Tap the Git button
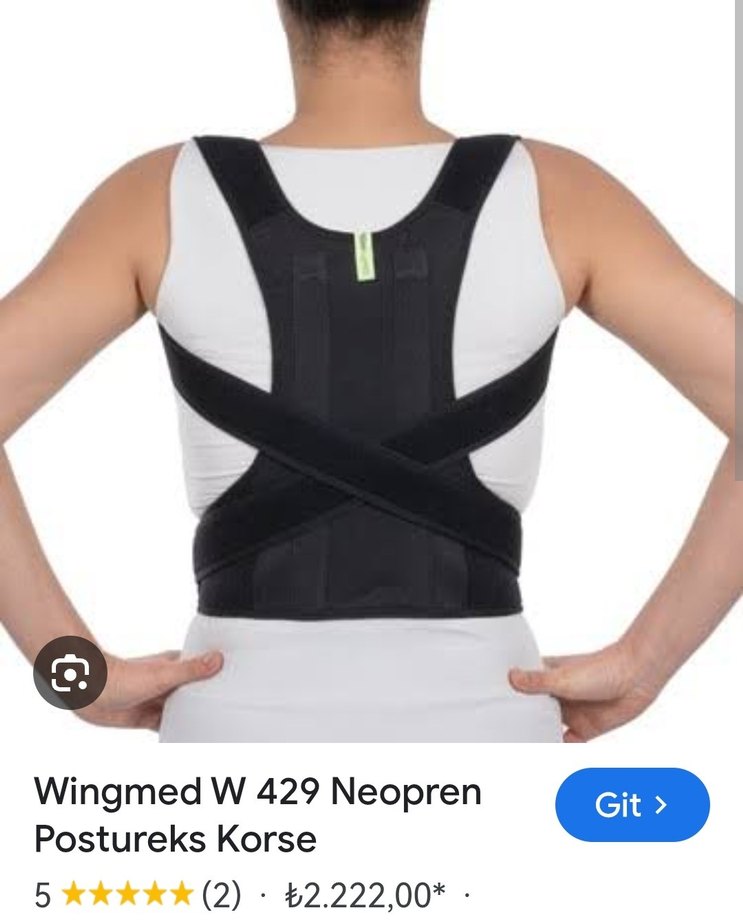 coord(632,805)
